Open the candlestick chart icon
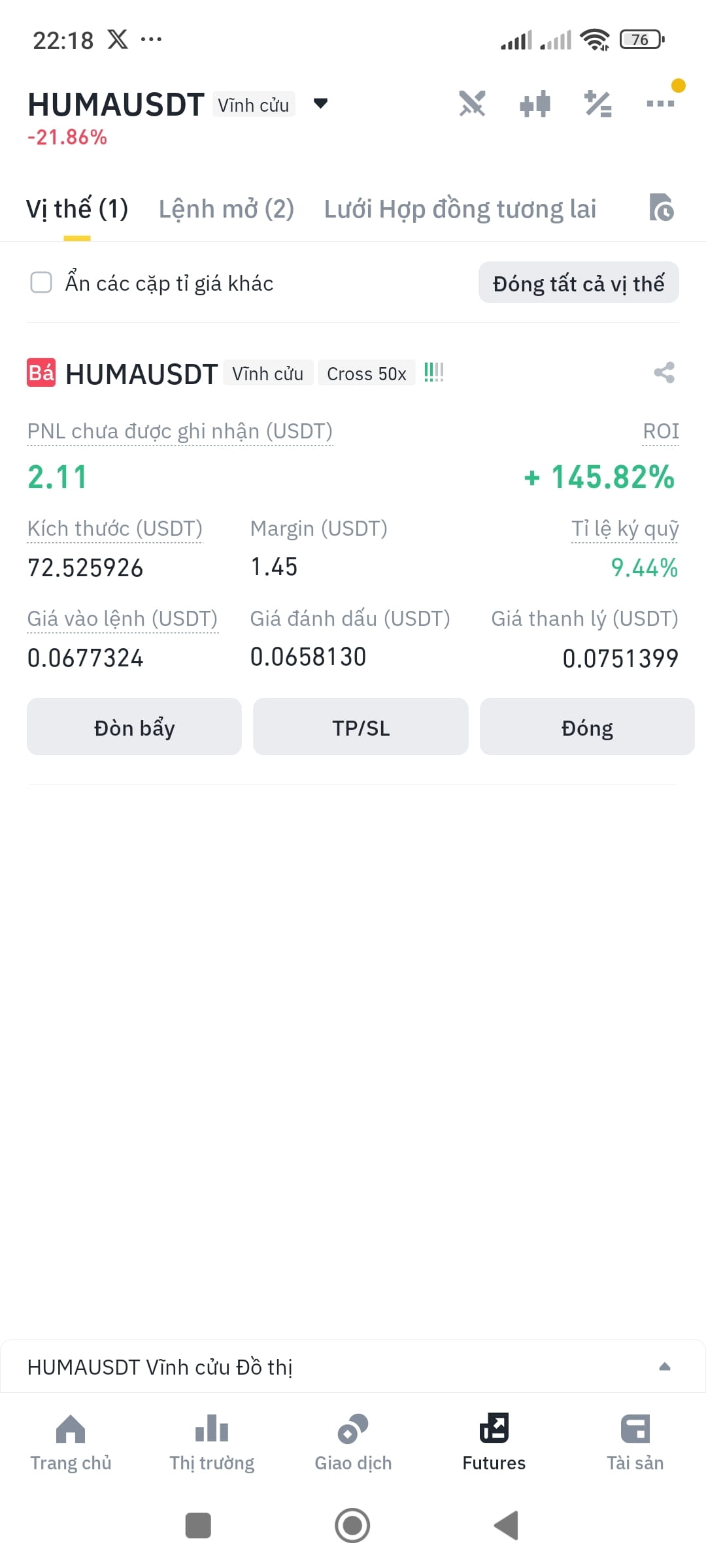This screenshot has height=1568, width=706. [x=535, y=104]
